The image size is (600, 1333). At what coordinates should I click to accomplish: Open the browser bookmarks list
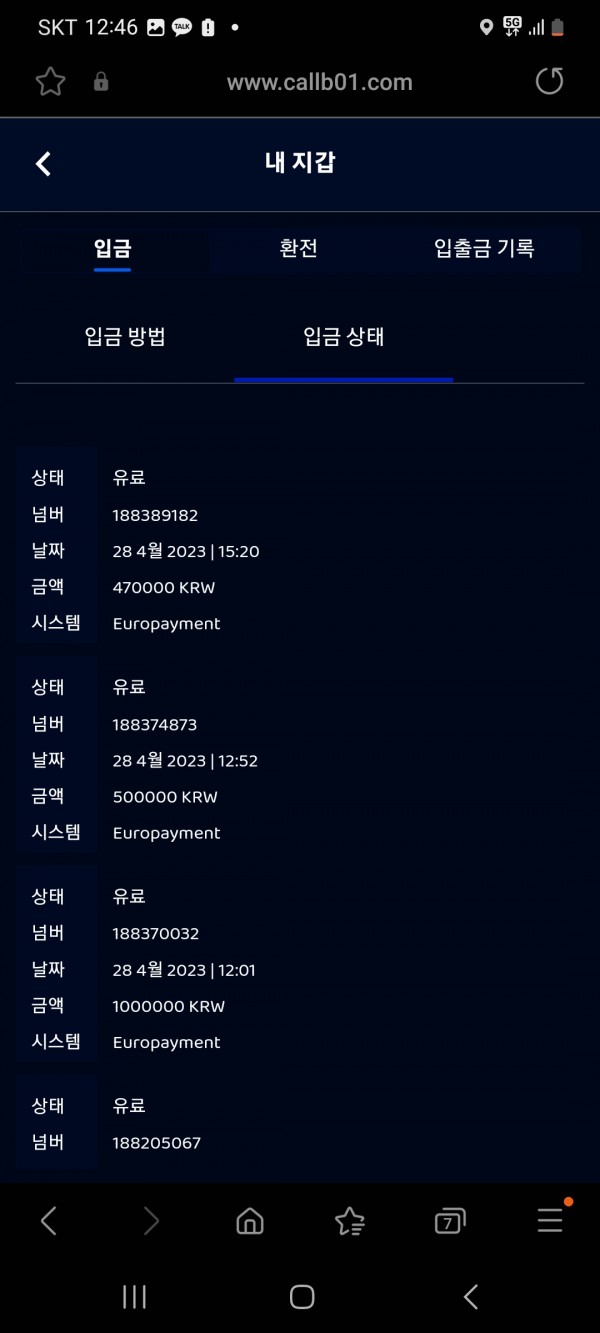tap(349, 1221)
